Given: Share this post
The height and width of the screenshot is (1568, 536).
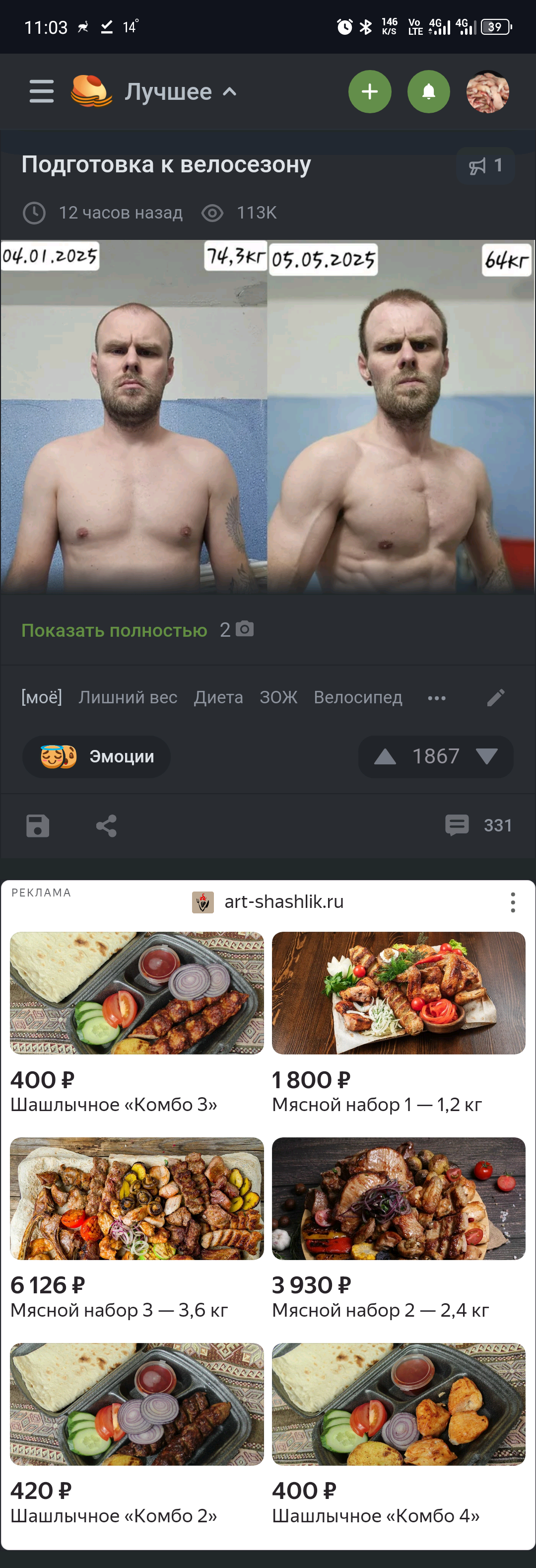Looking at the screenshot, I should pos(107,826).
